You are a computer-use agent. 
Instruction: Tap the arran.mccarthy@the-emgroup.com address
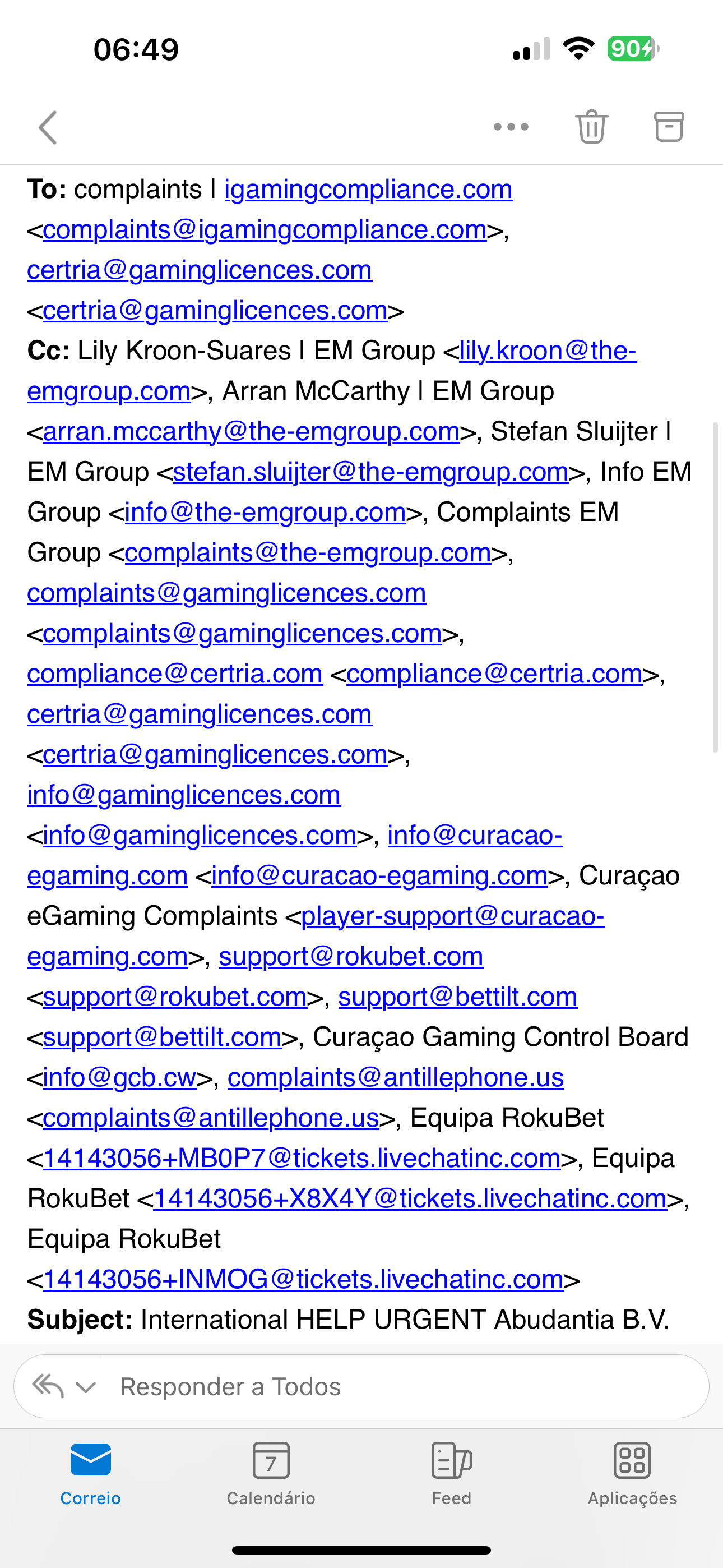(251, 432)
